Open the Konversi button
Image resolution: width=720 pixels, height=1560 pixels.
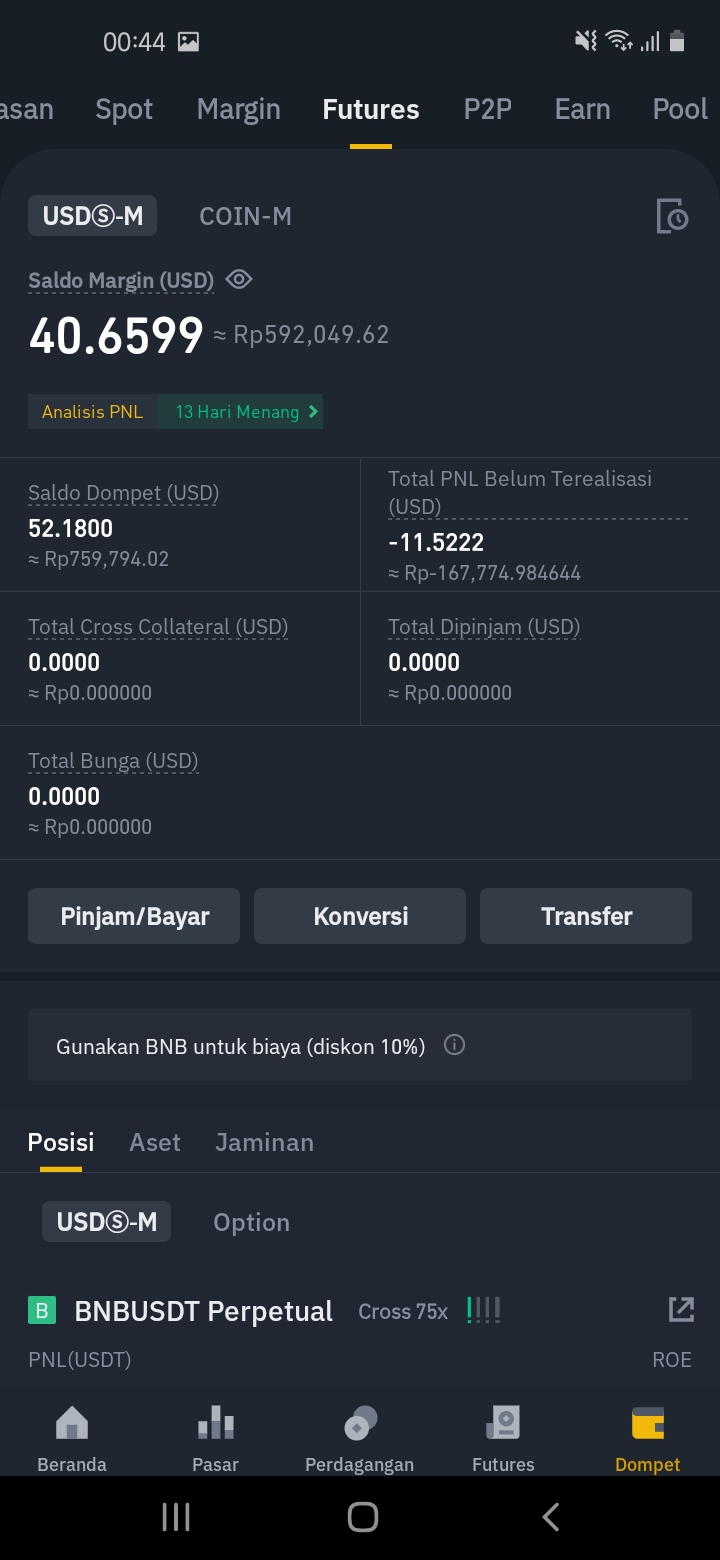click(360, 916)
